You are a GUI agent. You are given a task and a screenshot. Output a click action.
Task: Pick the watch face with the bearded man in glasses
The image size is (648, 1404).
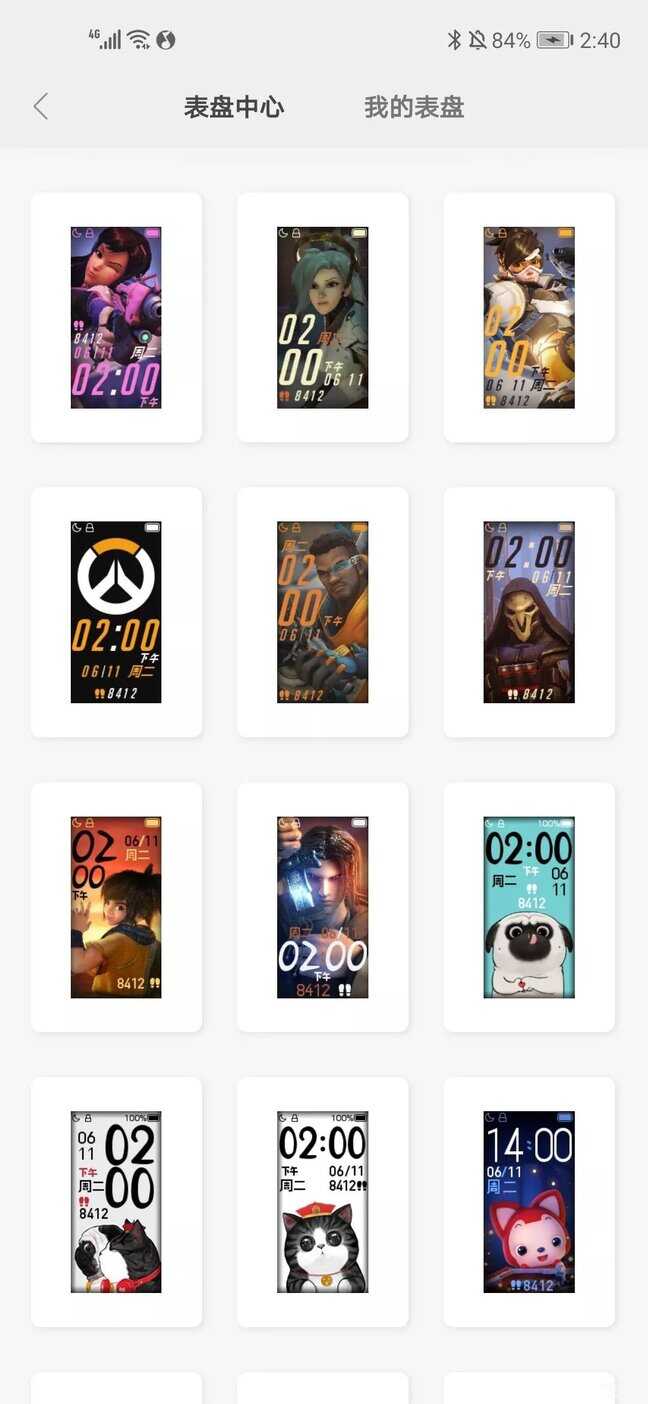coord(322,612)
